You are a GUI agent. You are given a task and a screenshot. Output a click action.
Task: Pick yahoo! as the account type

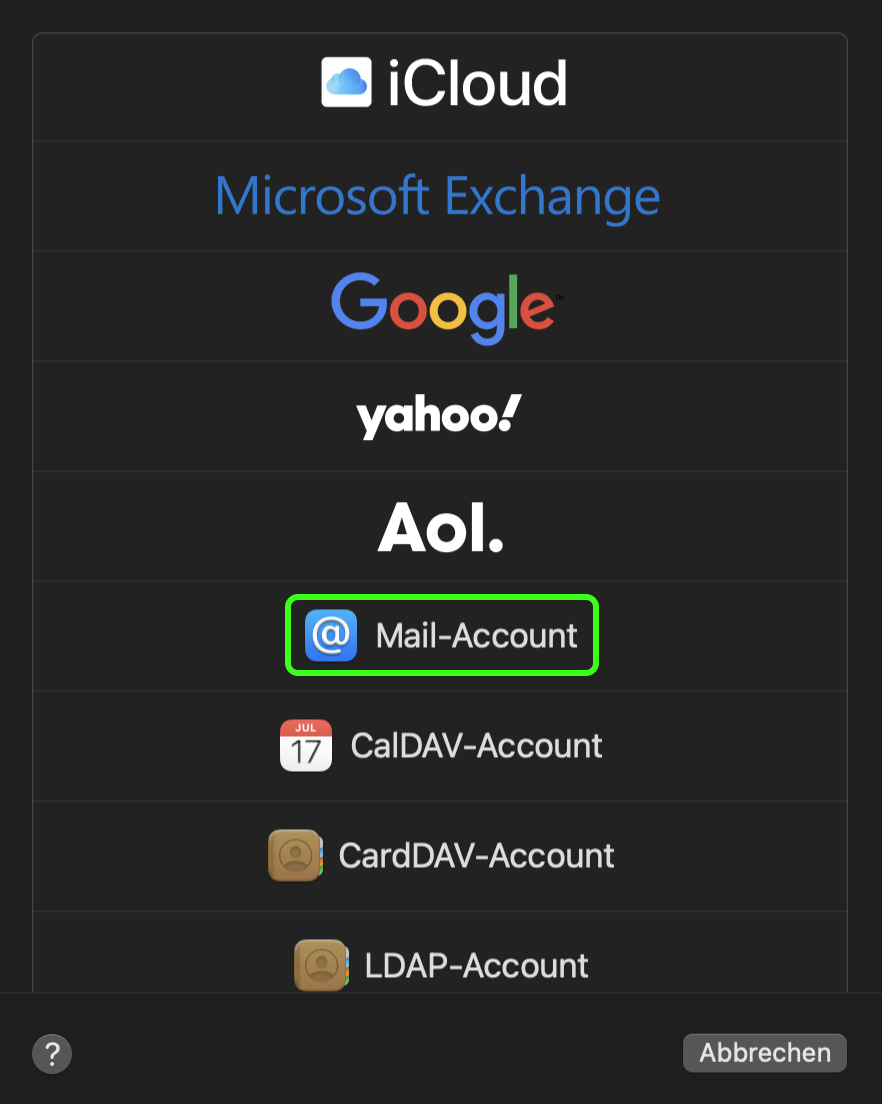click(x=440, y=416)
